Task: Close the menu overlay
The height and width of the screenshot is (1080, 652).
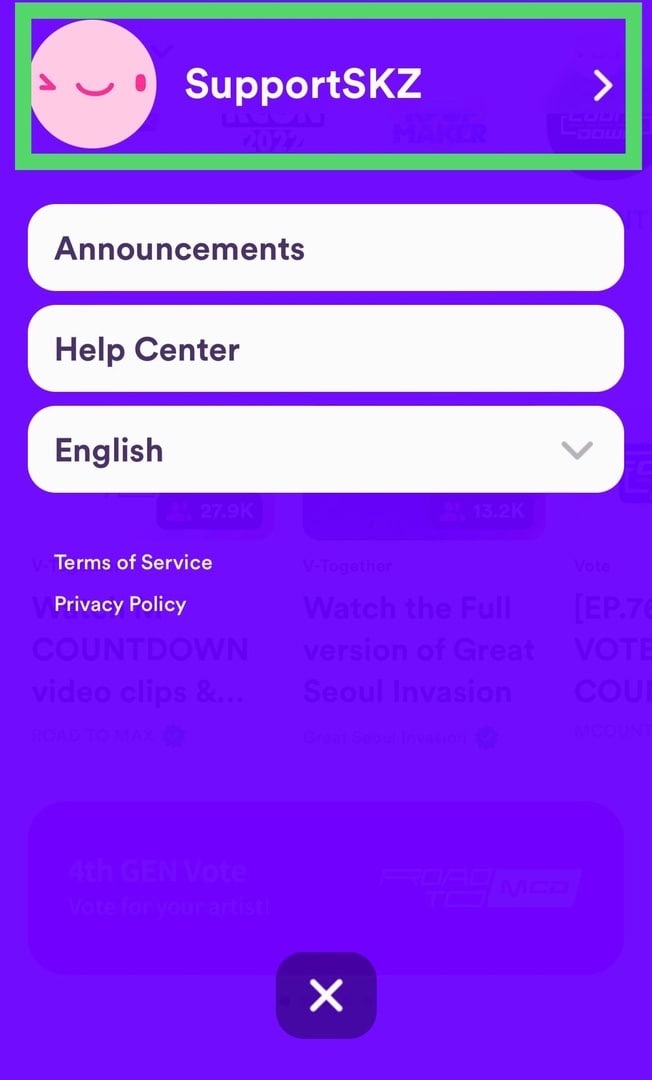Action: pos(326,995)
